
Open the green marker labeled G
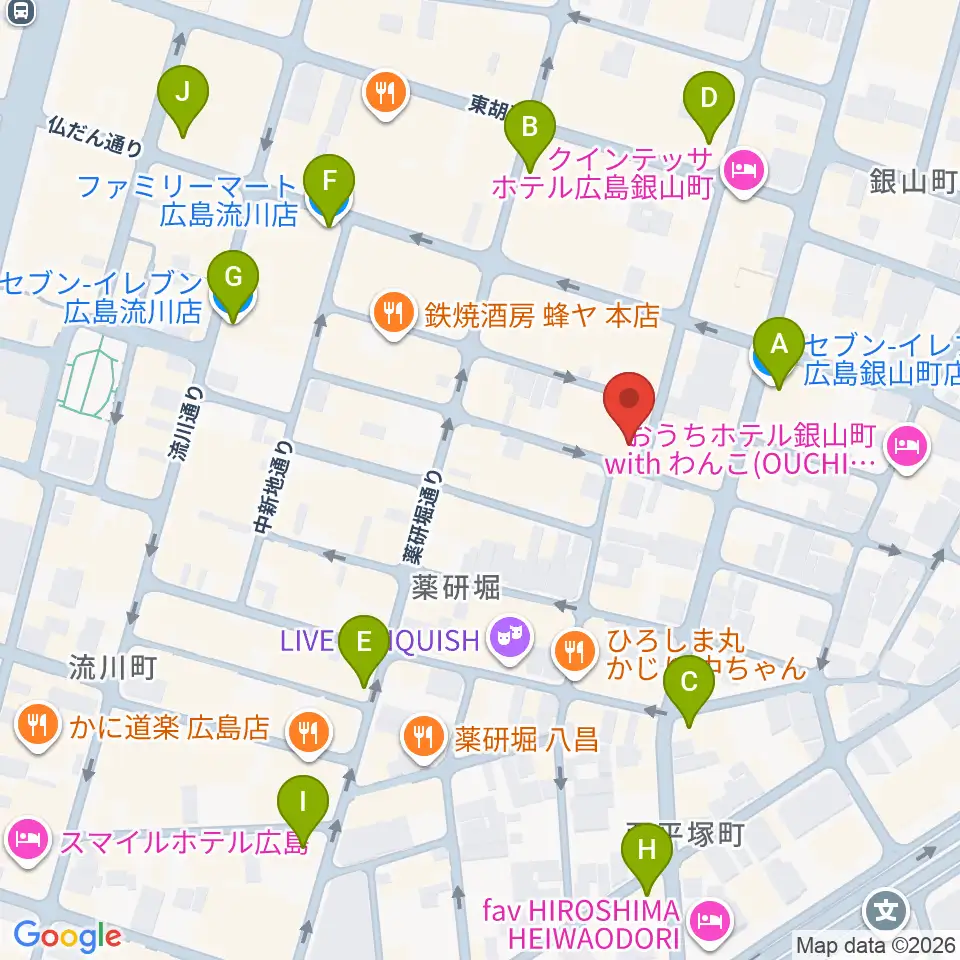pyautogui.click(x=233, y=282)
